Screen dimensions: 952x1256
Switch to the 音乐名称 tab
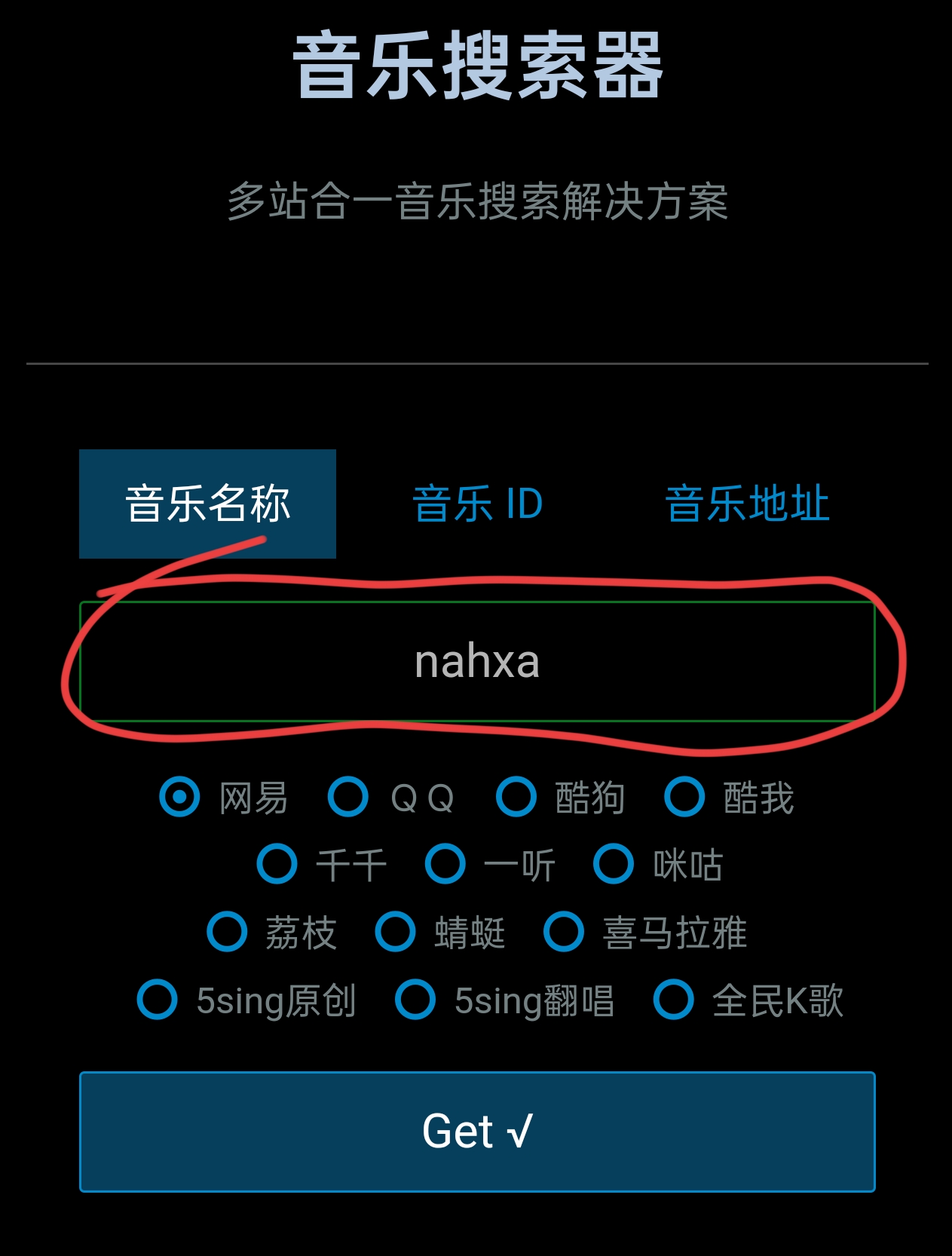click(207, 504)
